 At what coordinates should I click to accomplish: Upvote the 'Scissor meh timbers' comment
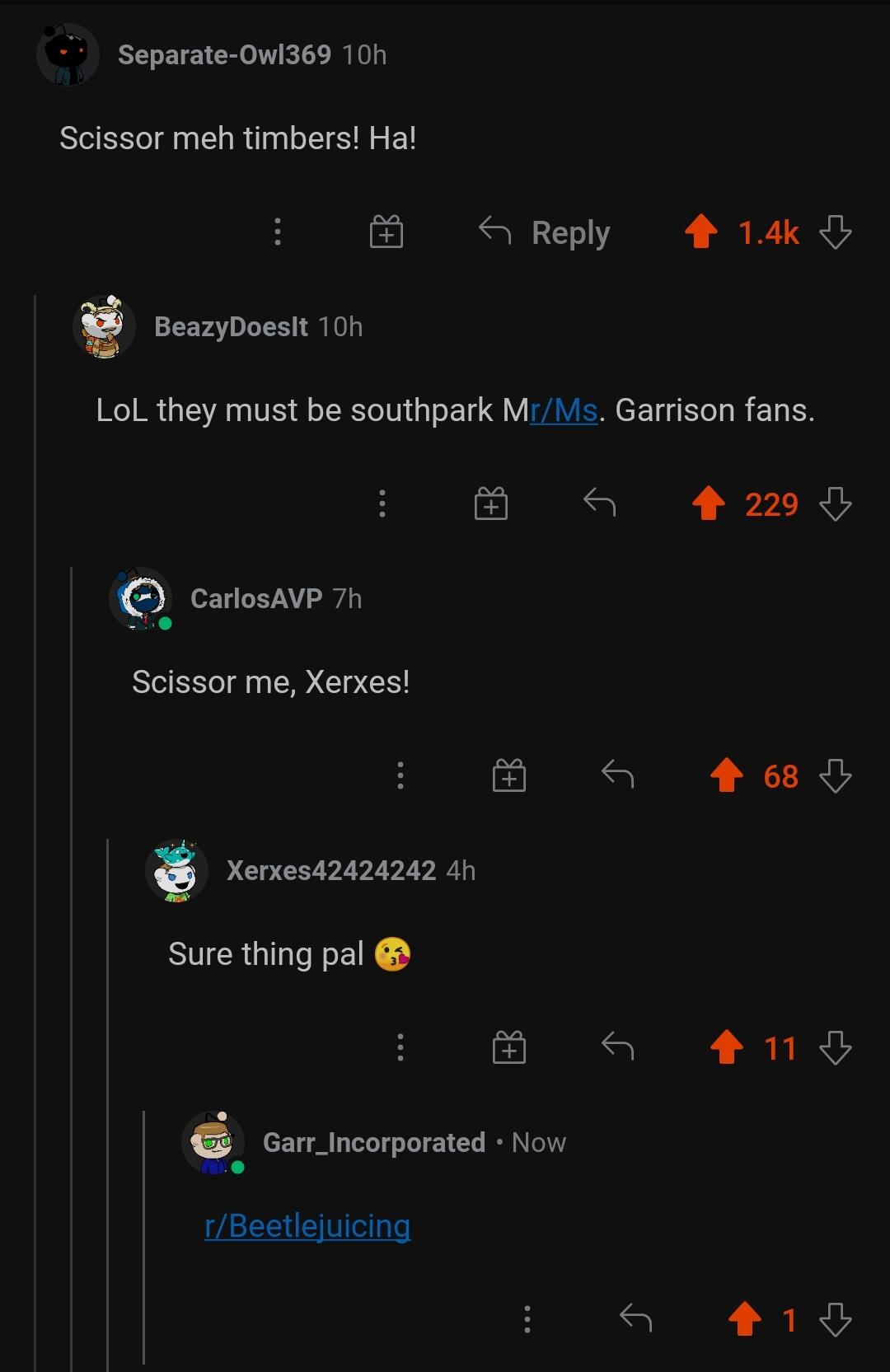(700, 232)
